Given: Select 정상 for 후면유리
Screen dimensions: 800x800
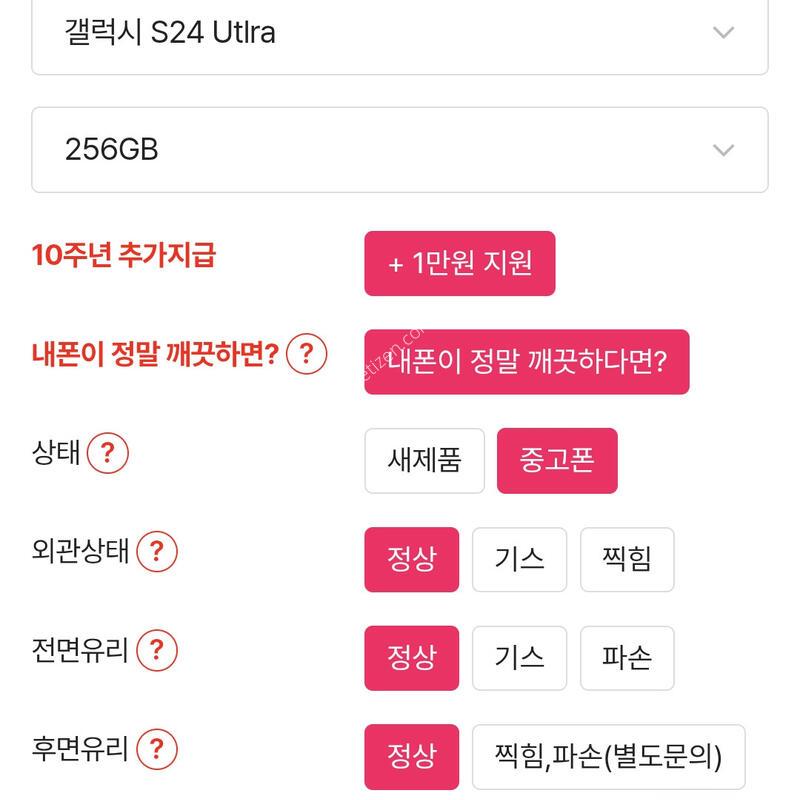Looking at the screenshot, I should (411, 757).
